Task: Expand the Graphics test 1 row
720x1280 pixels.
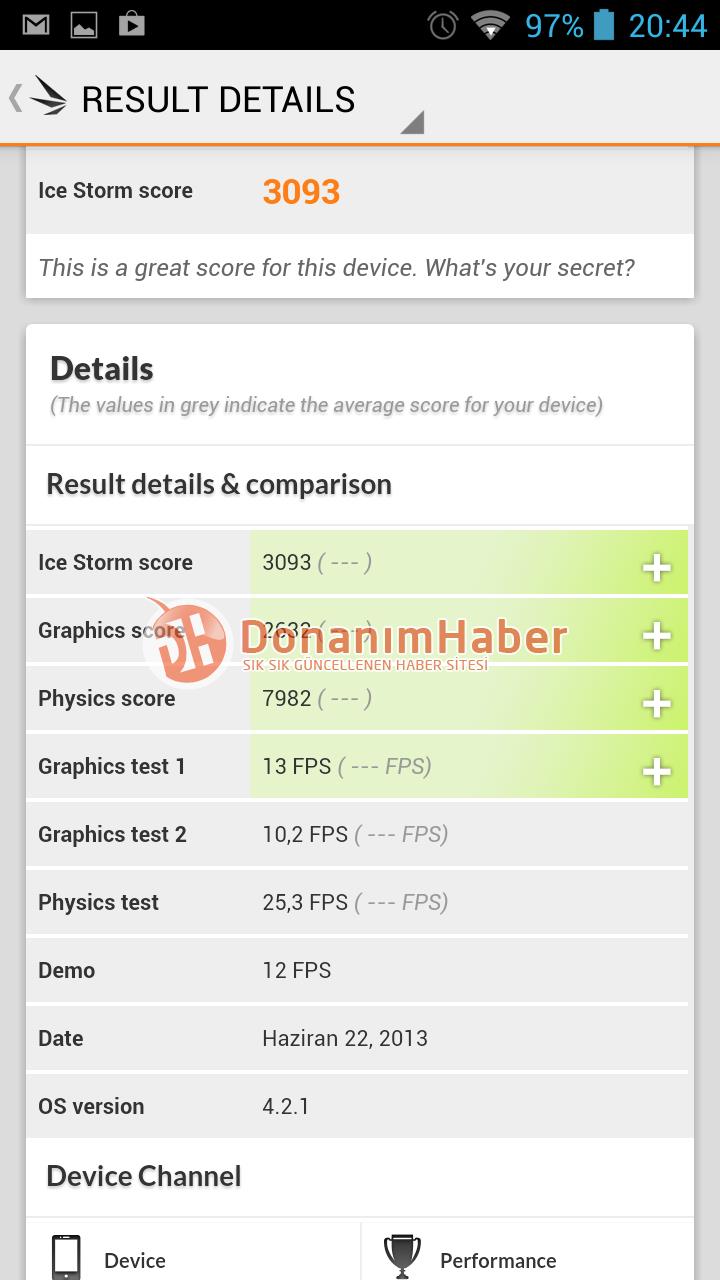Action: click(656, 771)
